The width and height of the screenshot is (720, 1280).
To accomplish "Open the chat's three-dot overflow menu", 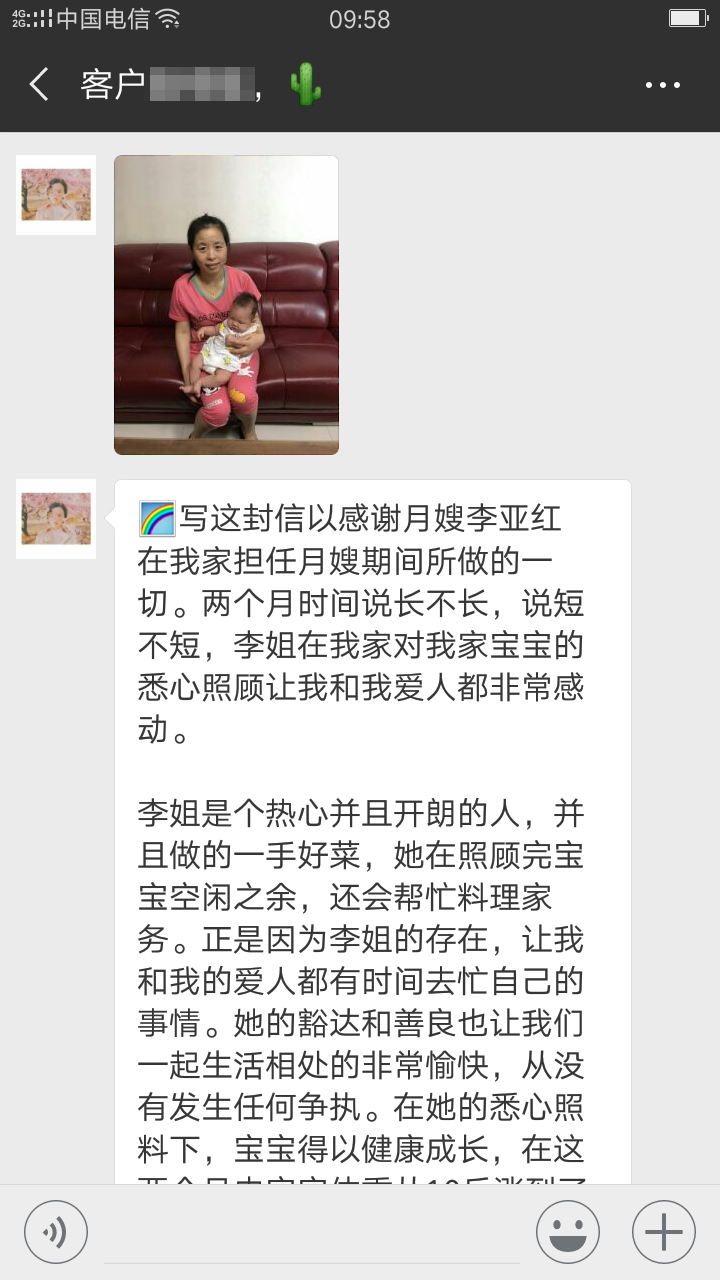I will click(662, 86).
